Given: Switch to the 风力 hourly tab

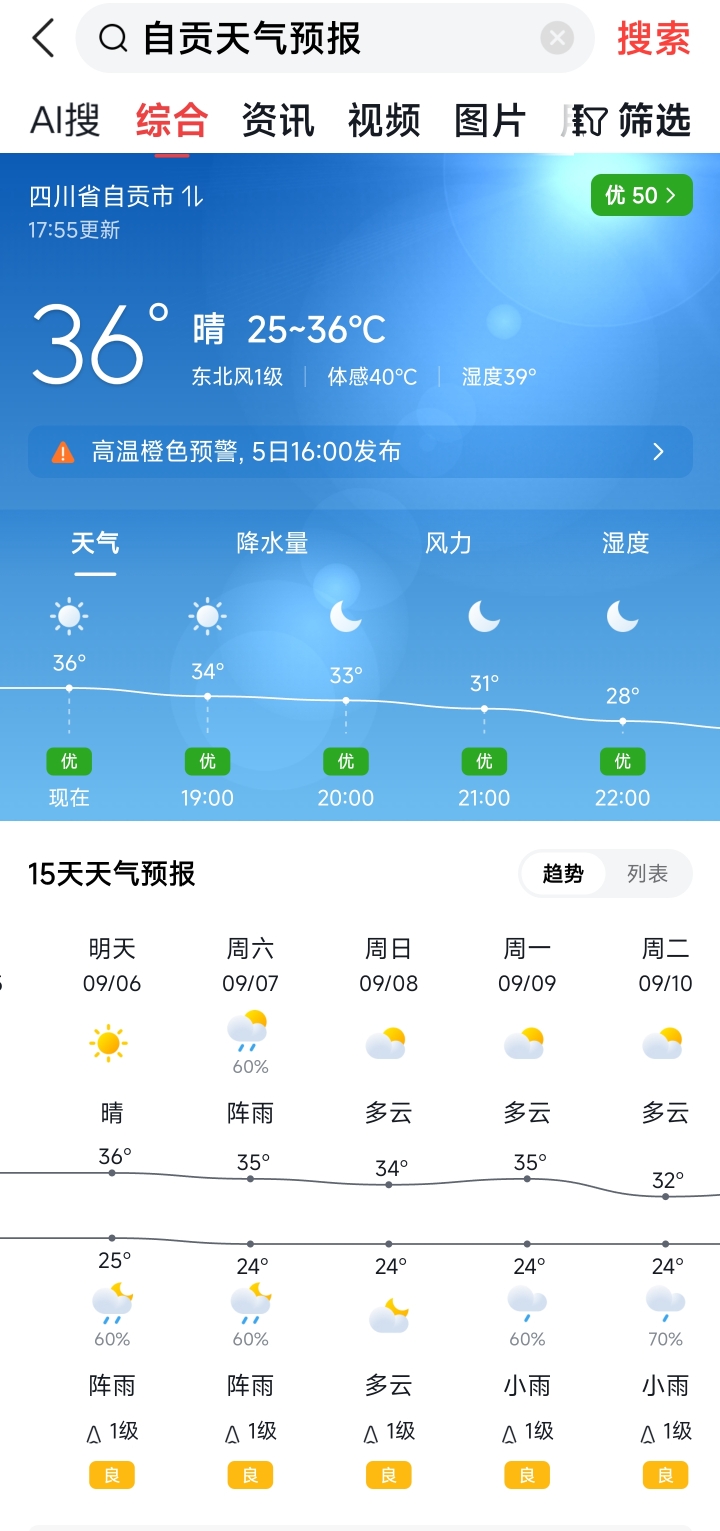Looking at the screenshot, I should tap(448, 543).
